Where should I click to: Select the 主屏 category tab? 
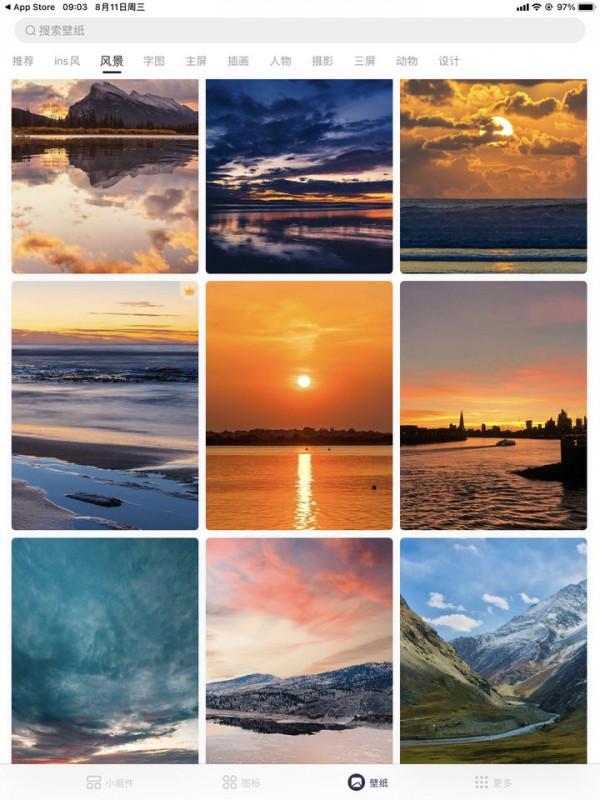(x=196, y=61)
